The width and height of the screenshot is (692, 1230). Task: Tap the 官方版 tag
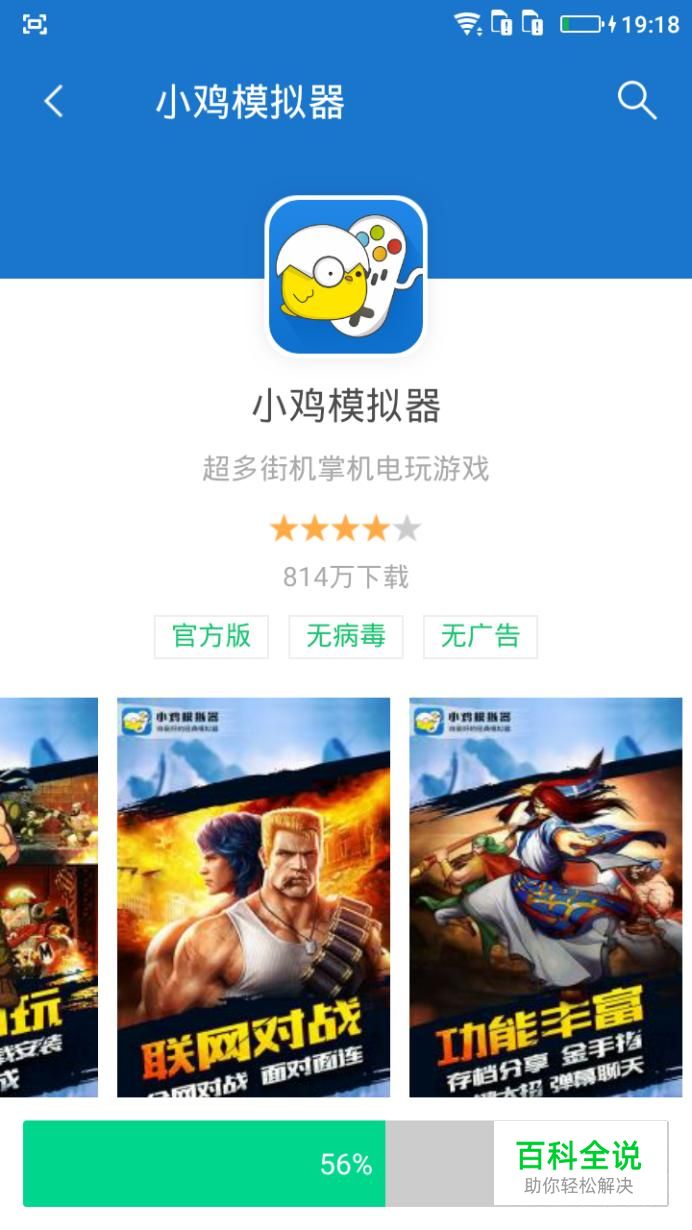(211, 636)
